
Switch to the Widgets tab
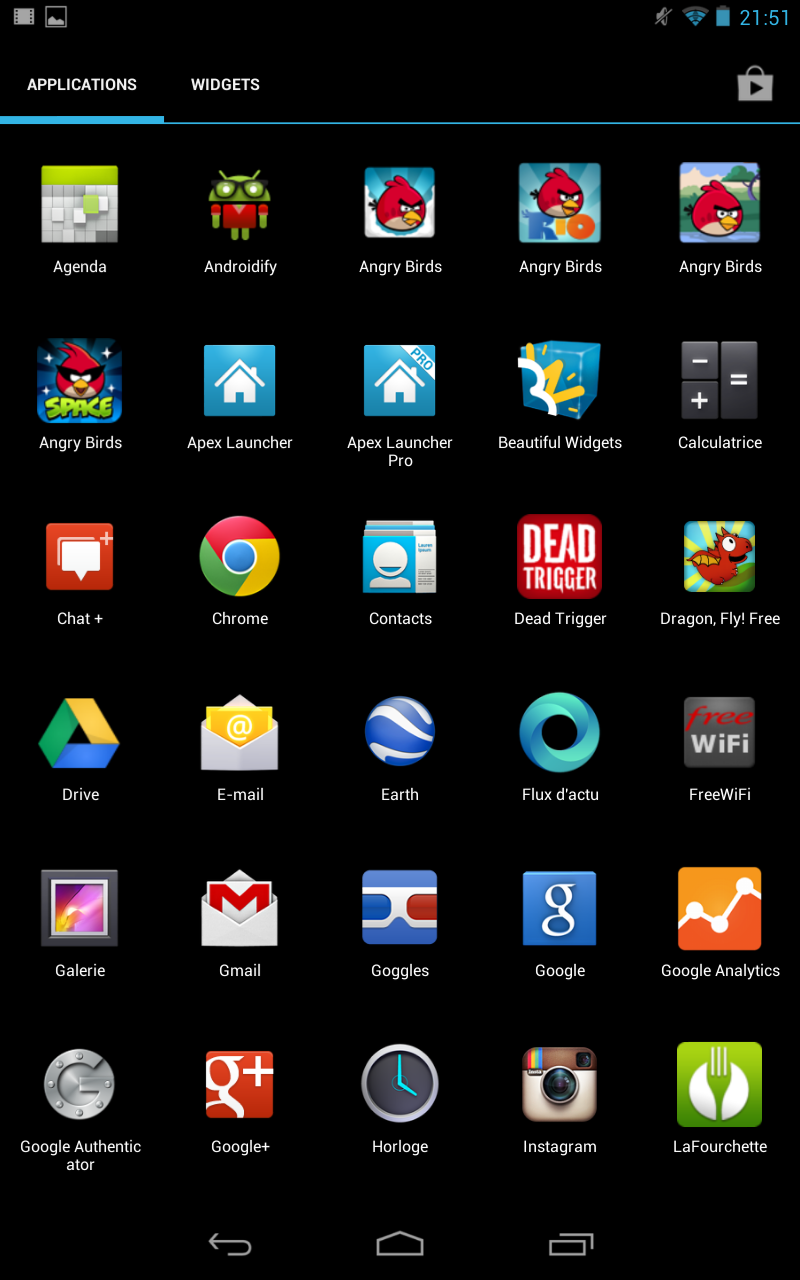point(225,85)
